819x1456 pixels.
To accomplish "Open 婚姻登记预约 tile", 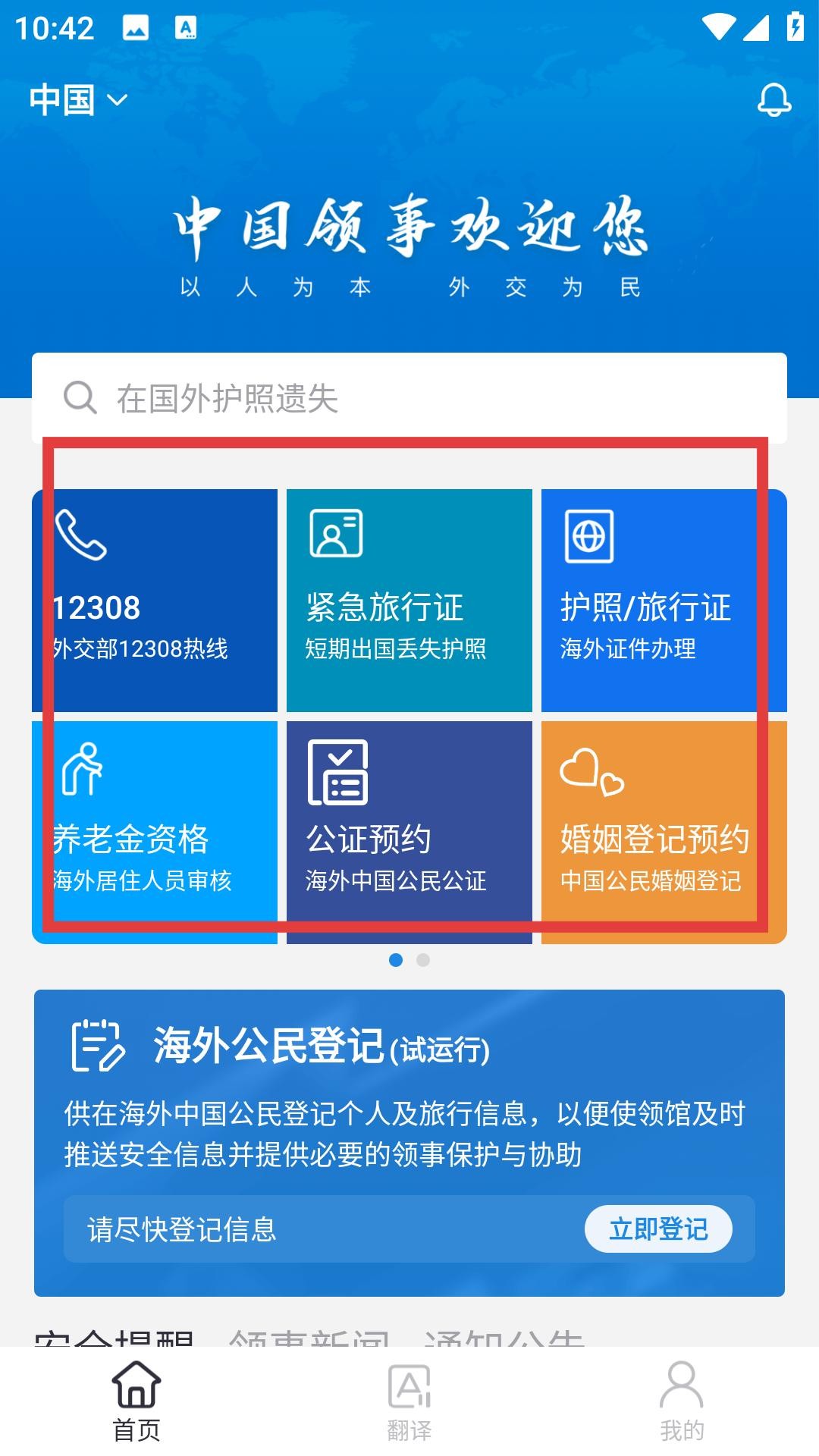I will click(x=664, y=832).
